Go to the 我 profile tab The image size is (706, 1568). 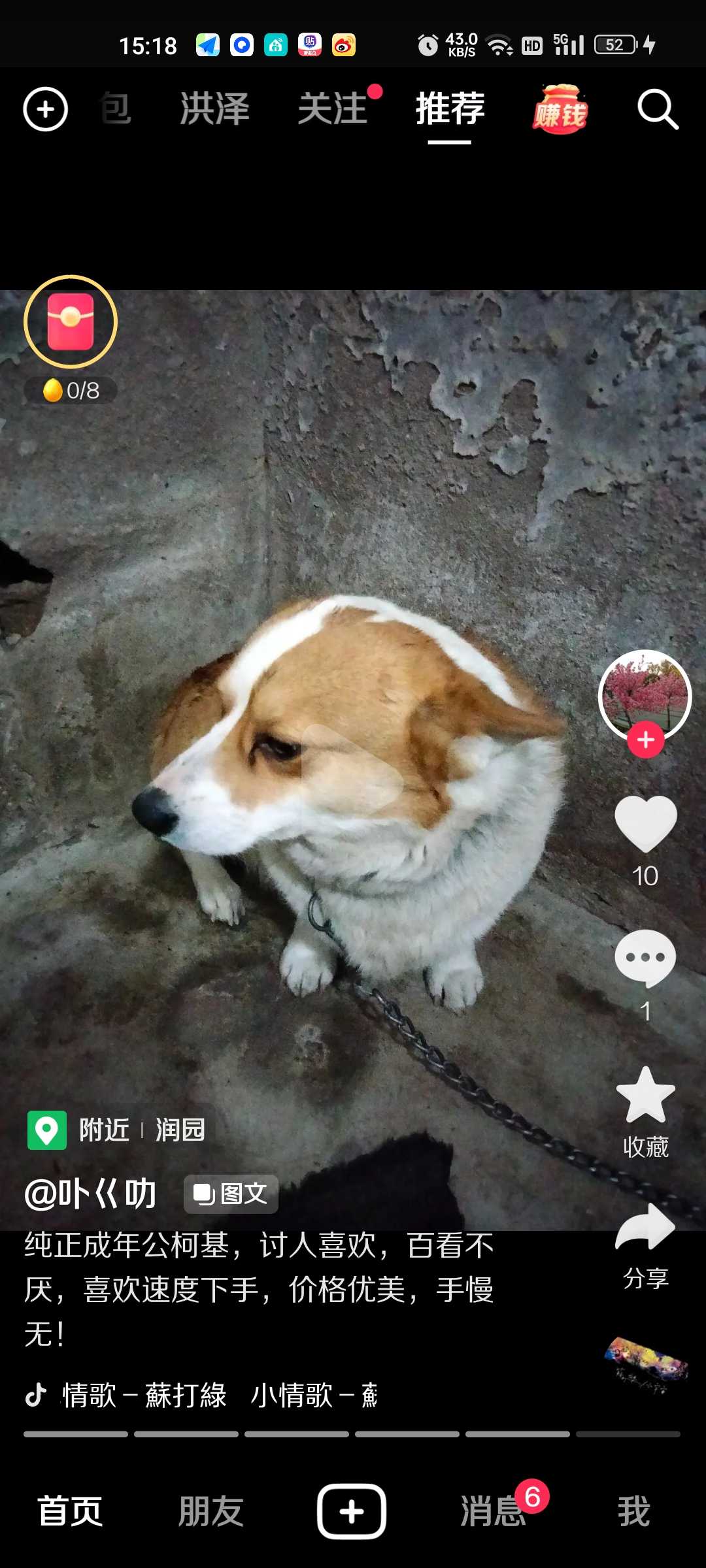pyautogui.click(x=634, y=1511)
